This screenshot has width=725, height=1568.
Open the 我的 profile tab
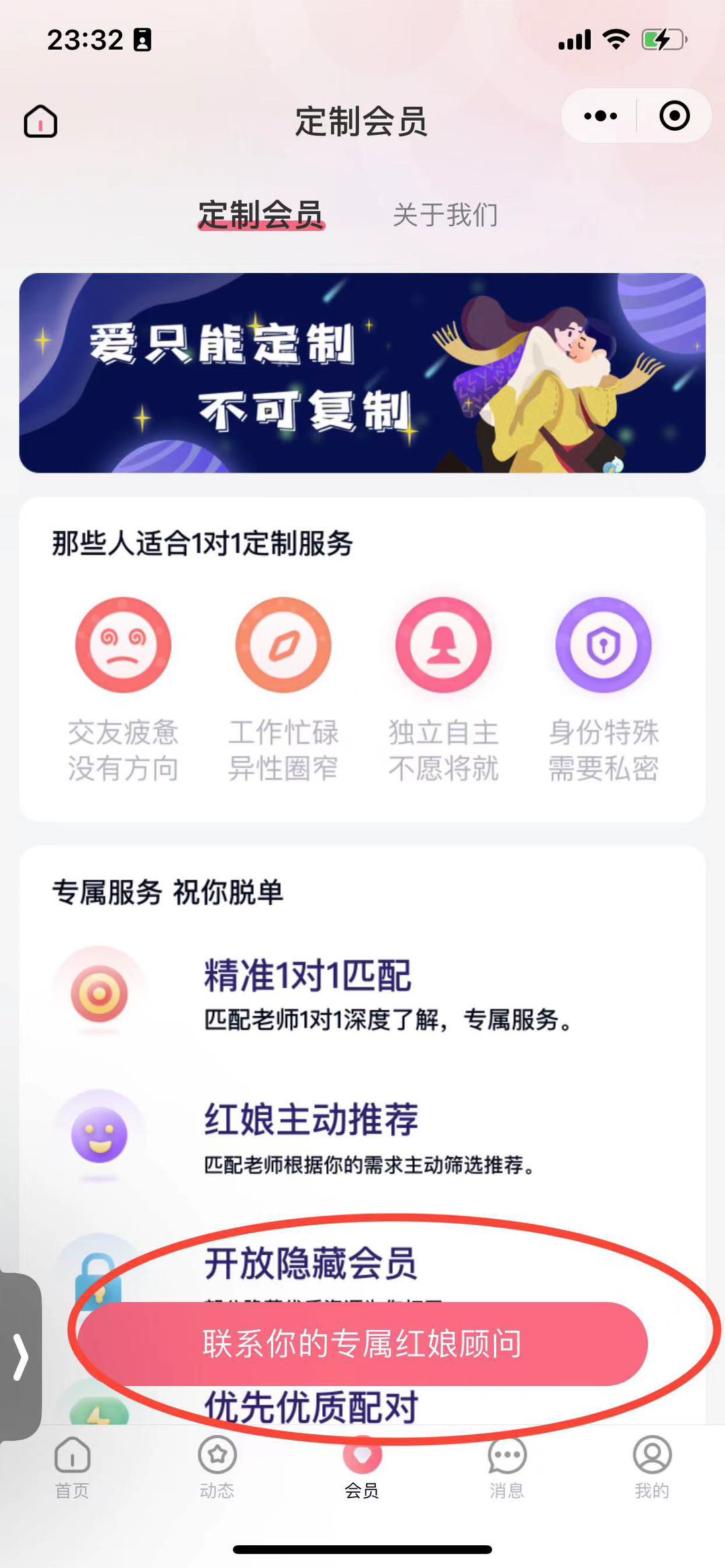(652, 1467)
